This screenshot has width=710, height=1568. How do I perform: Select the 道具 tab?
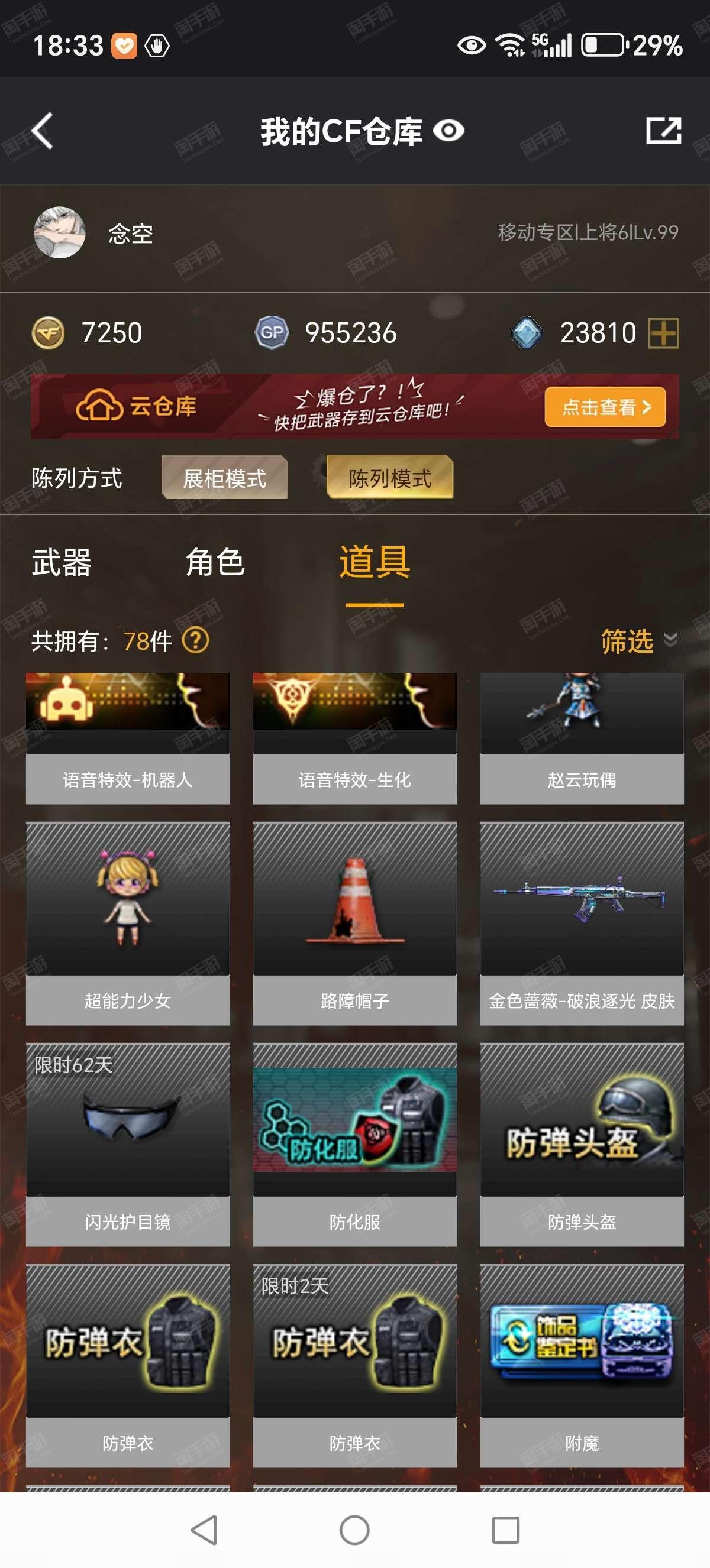coord(375,562)
